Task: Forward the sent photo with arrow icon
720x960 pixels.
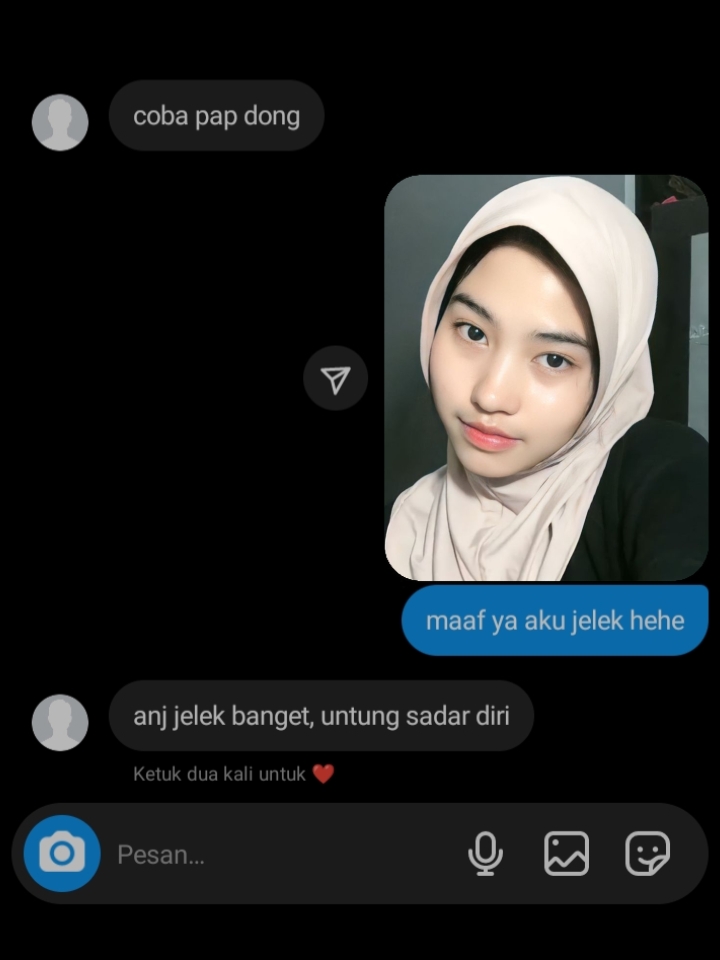Action: [x=336, y=378]
